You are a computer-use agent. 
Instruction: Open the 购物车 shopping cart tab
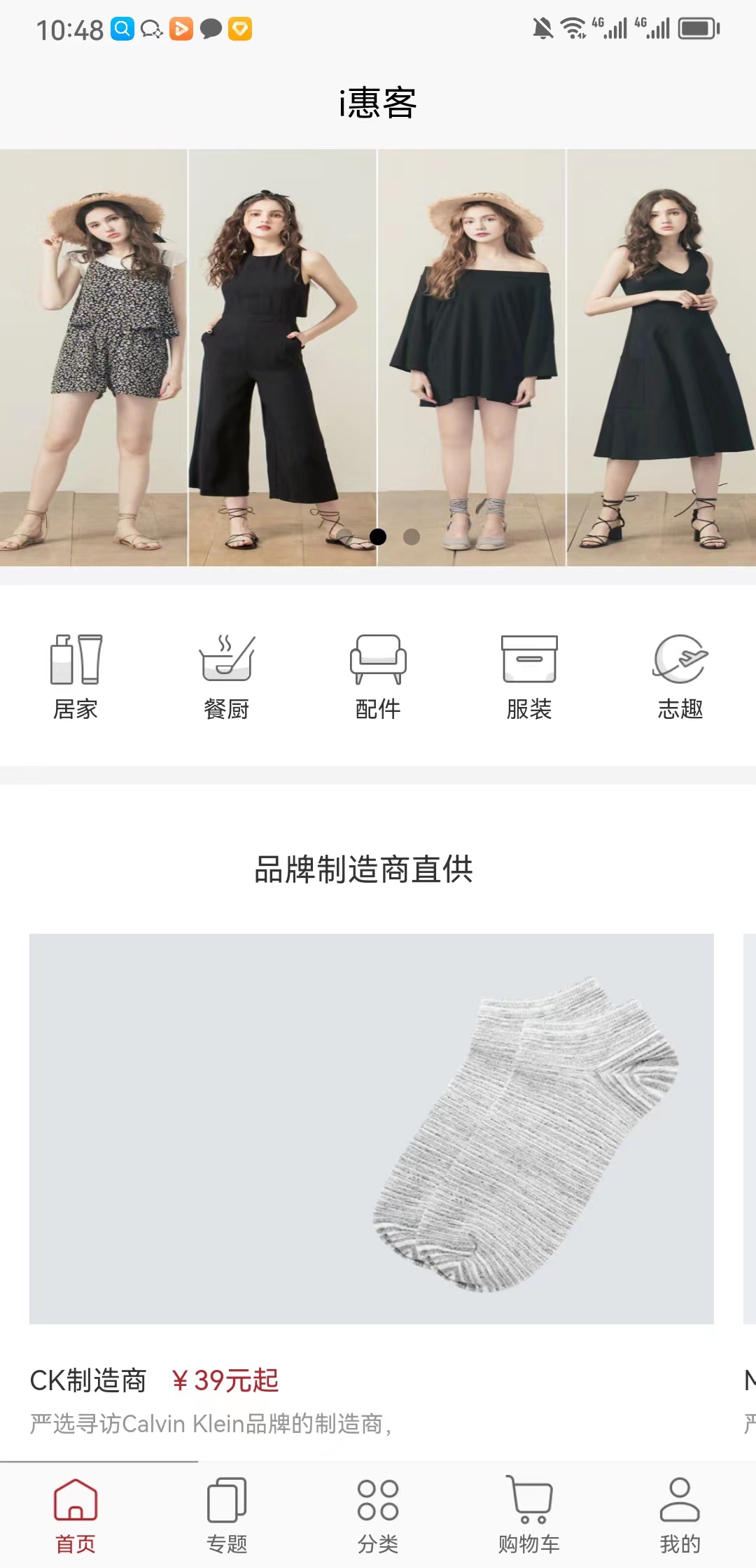click(529, 1515)
